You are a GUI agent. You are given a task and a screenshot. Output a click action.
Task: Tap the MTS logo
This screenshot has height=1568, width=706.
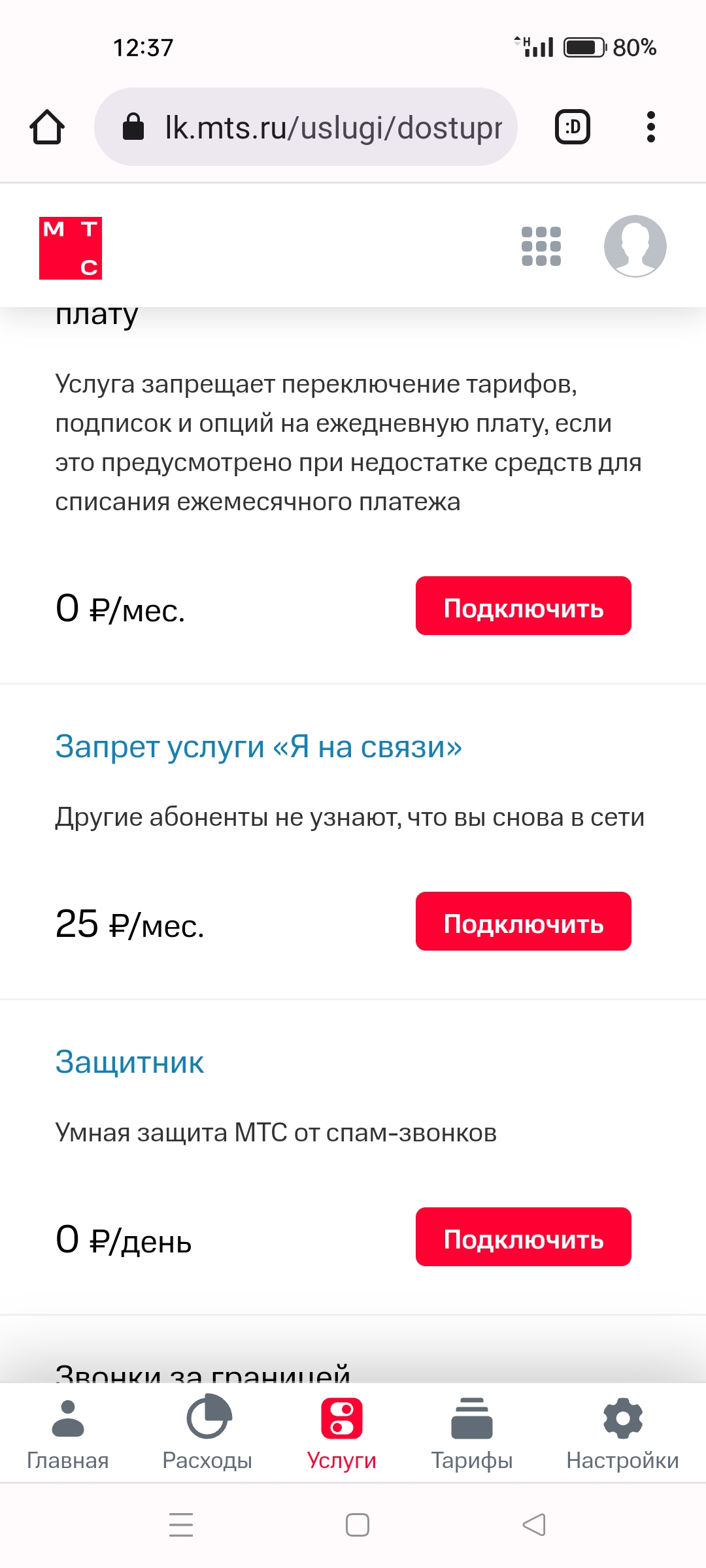[x=71, y=248]
